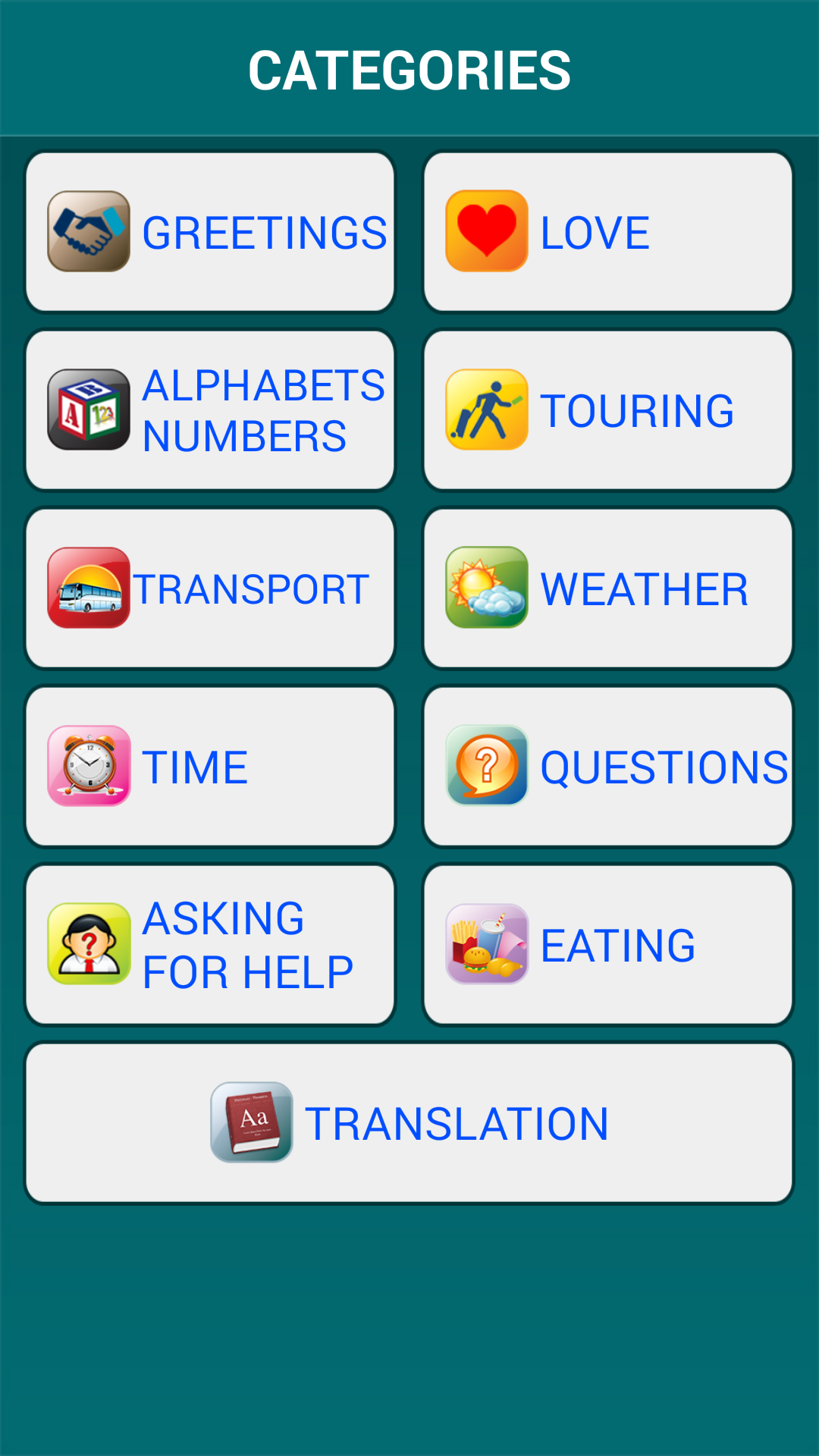Tap the traveler with suitcase icon
Viewport: 819px width, 1456px height.
[486, 409]
